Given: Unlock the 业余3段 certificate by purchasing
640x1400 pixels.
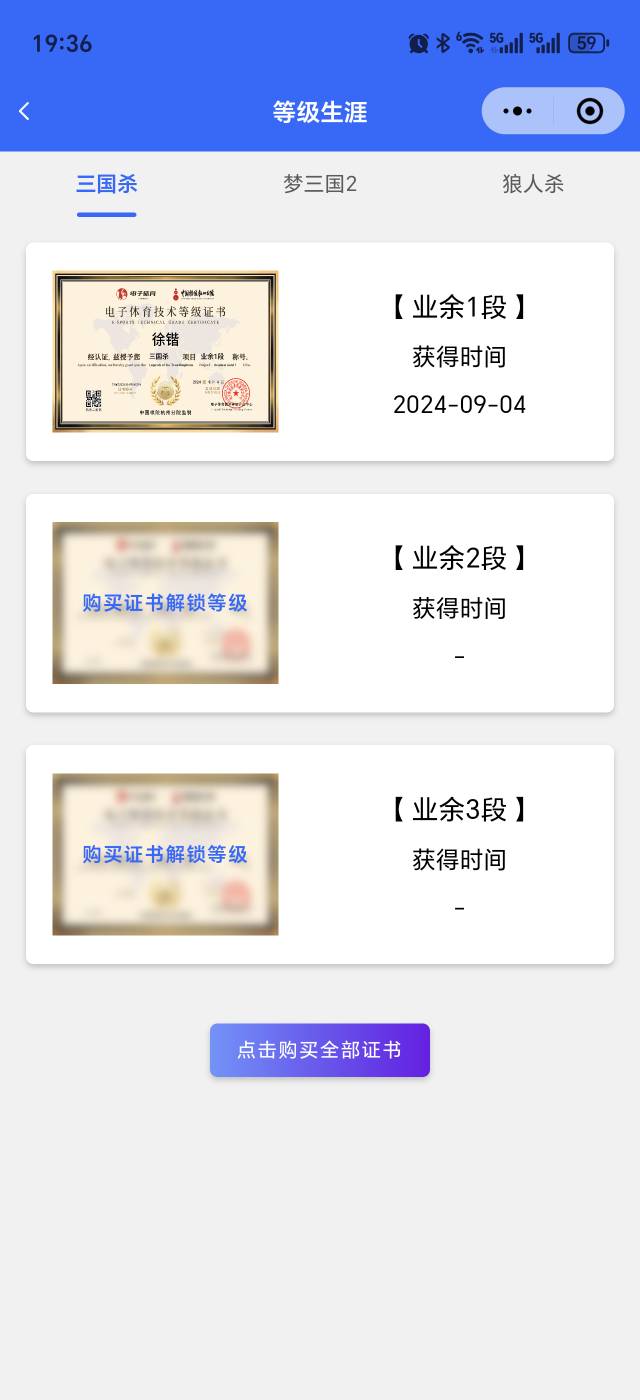Looking at the screenshot, I should 165,854.
